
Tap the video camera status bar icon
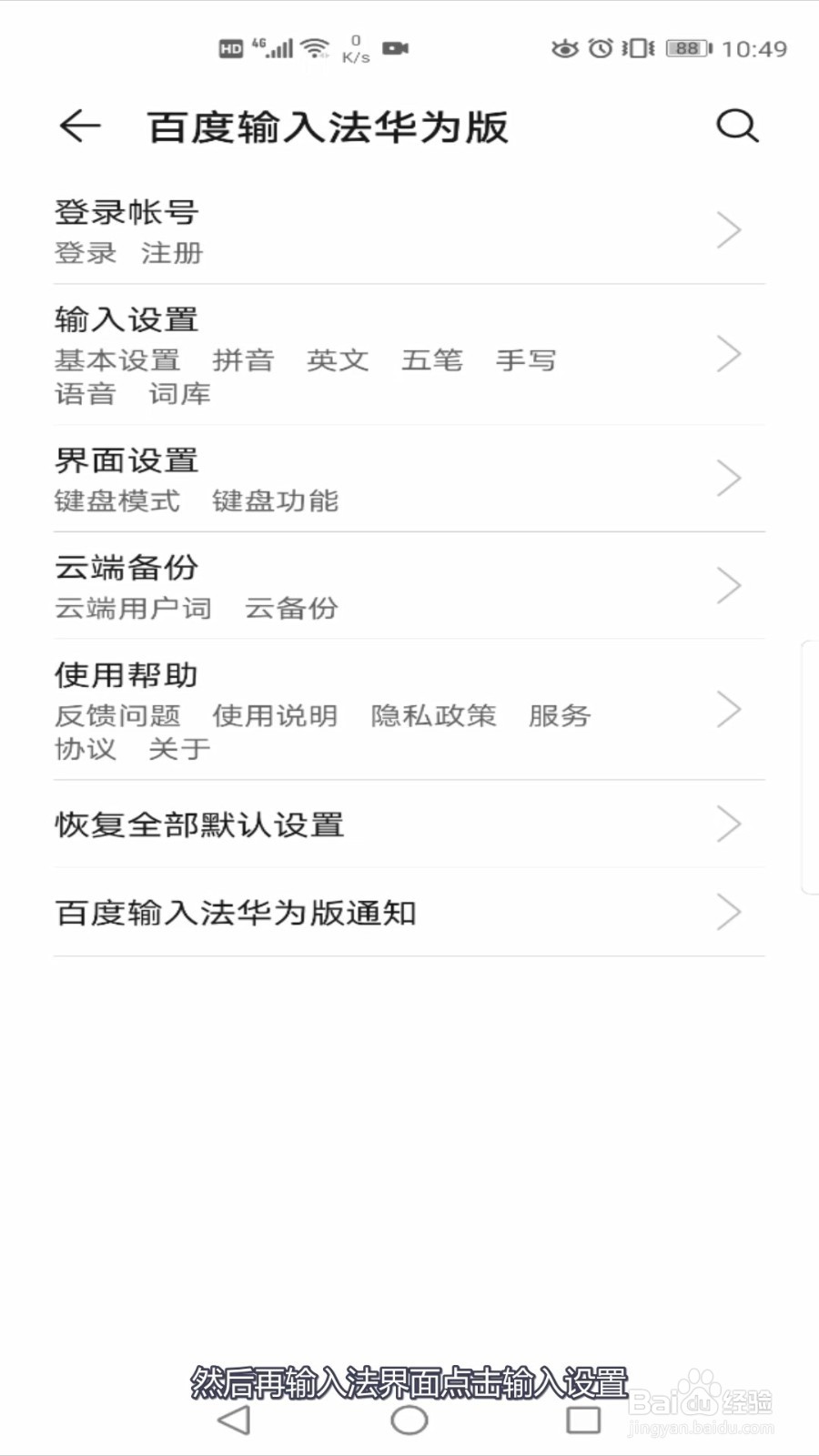pyautogui.click(x=395, y=48)
